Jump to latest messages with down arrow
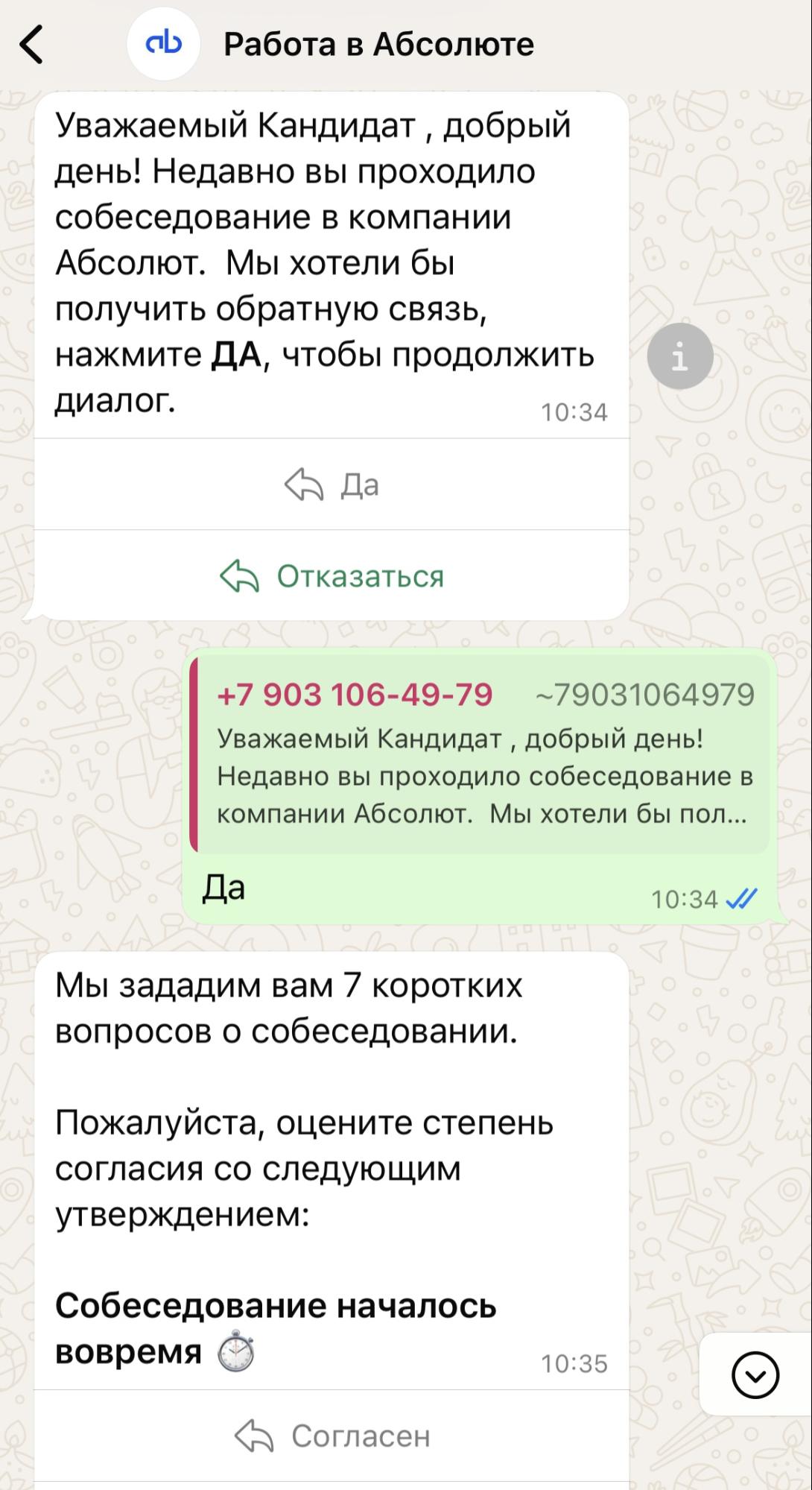This screenshot has height=1490, width=812. pyautogui.click(x=755, y=1375)
